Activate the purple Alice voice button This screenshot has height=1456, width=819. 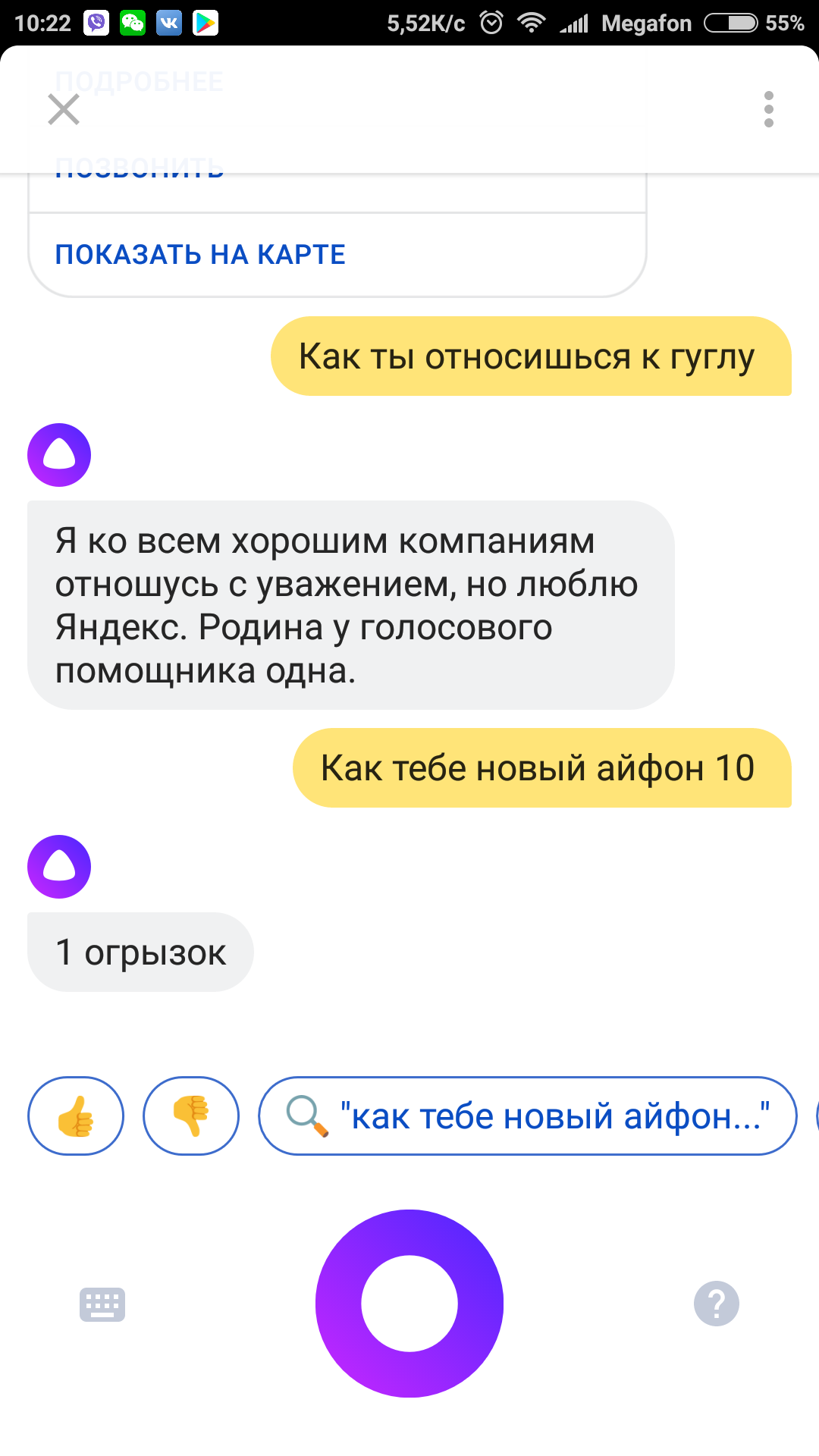click(x=409, y=1303)
